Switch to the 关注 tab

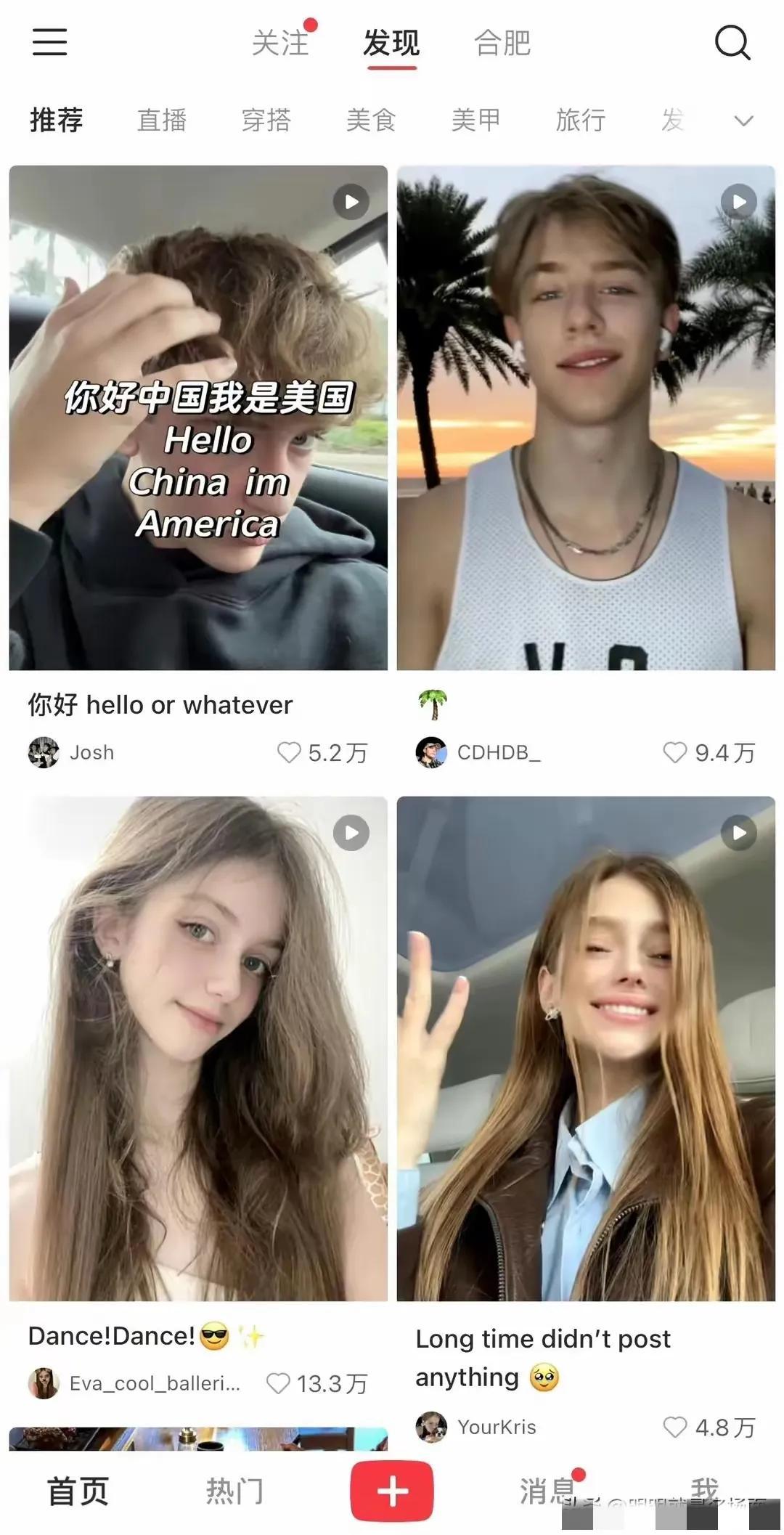281,43
